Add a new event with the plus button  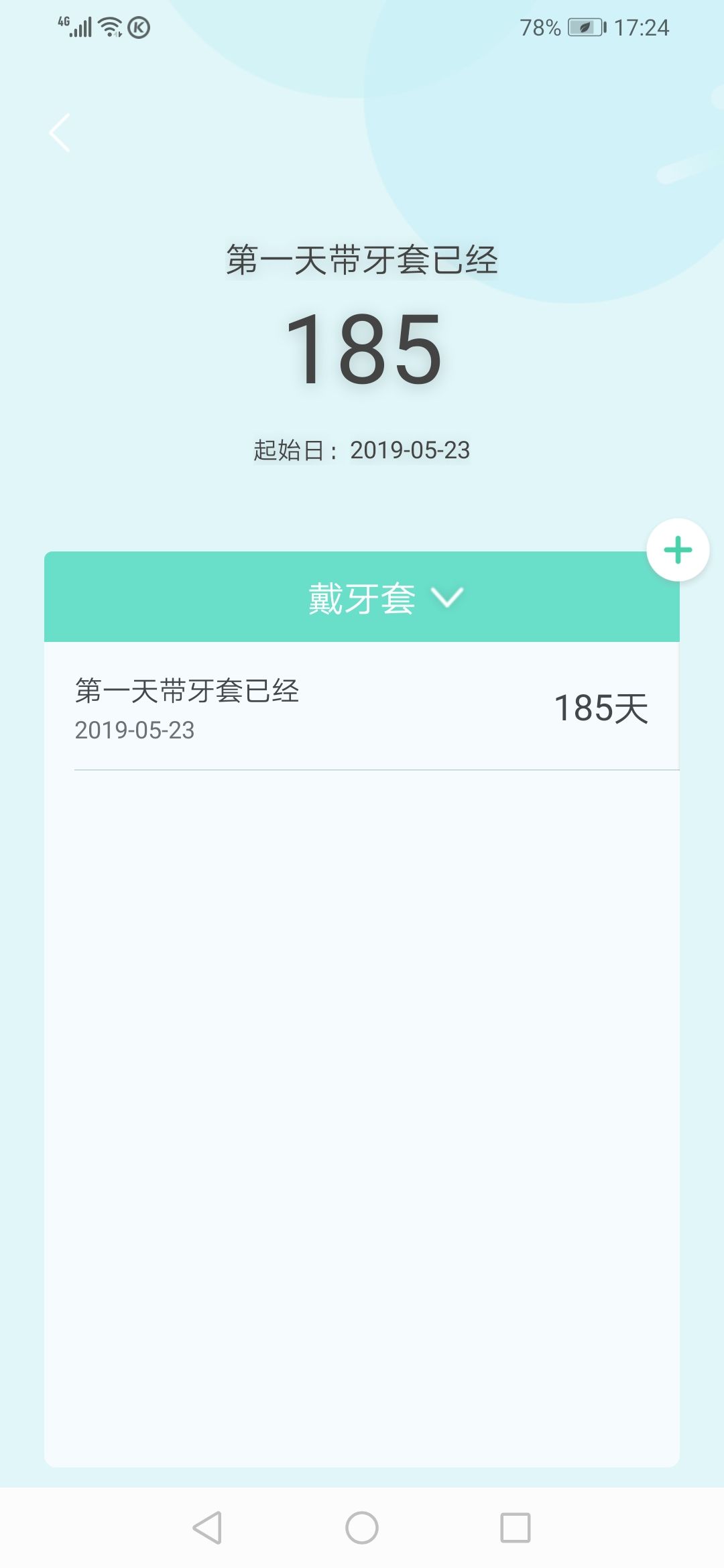click(678, 550)
